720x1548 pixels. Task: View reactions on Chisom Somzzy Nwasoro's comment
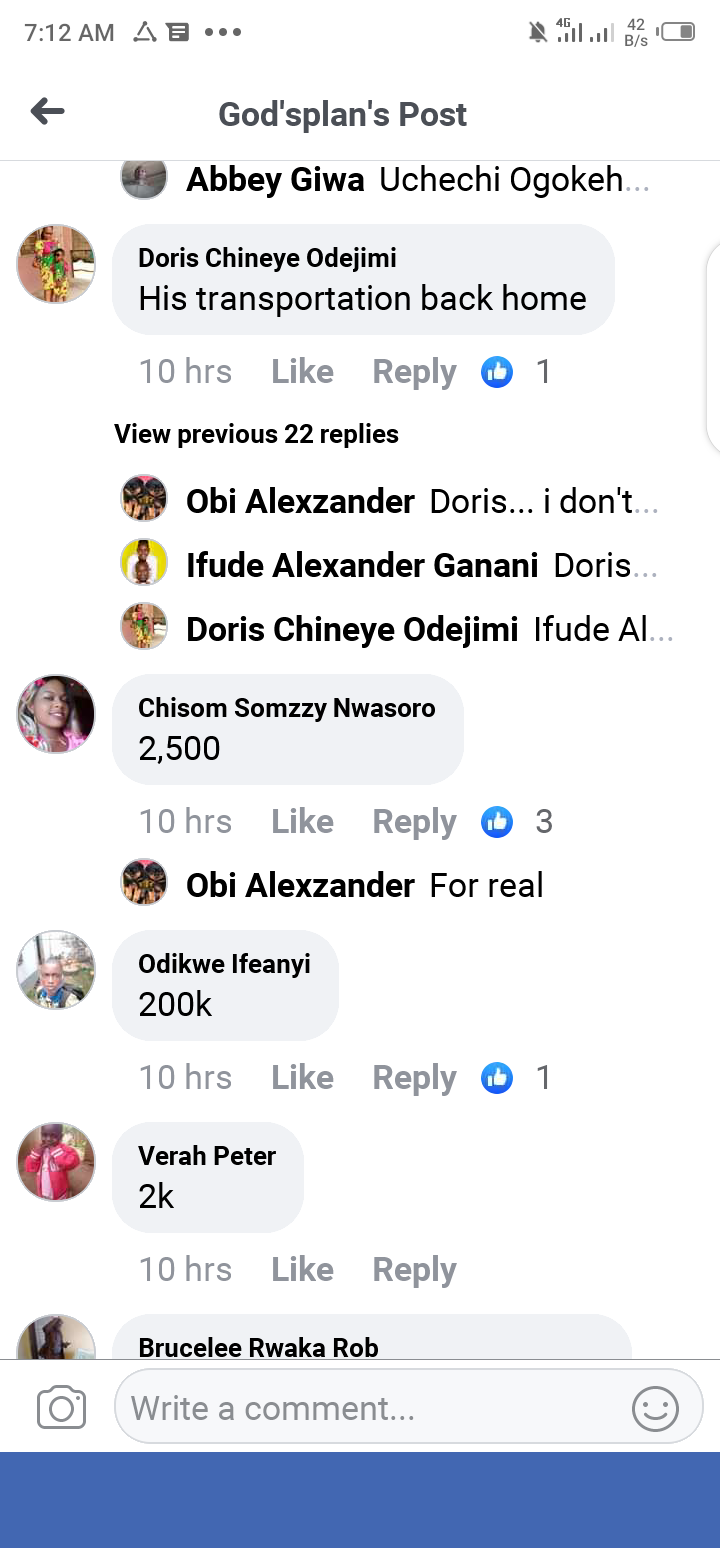[516, 822]
